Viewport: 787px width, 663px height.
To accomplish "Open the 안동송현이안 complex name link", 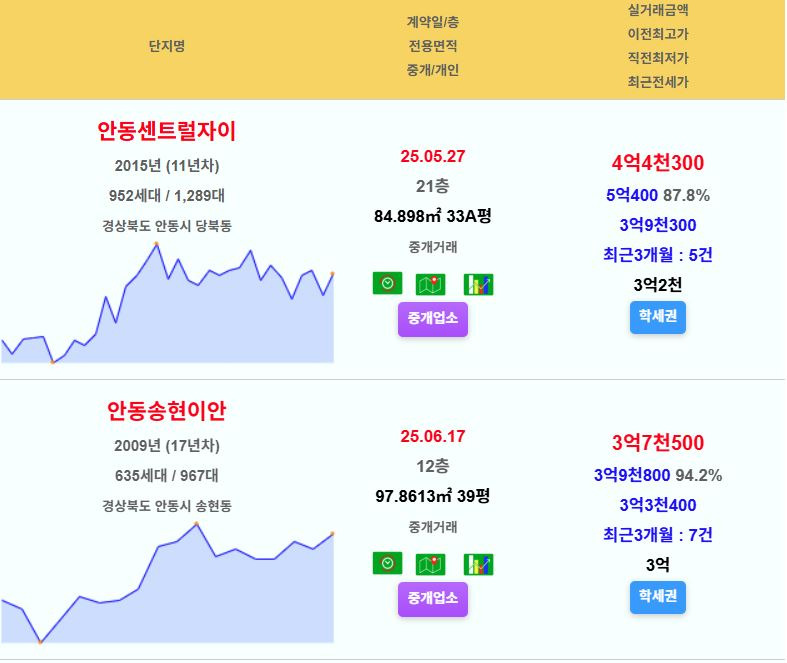I will tap(166, 411).
